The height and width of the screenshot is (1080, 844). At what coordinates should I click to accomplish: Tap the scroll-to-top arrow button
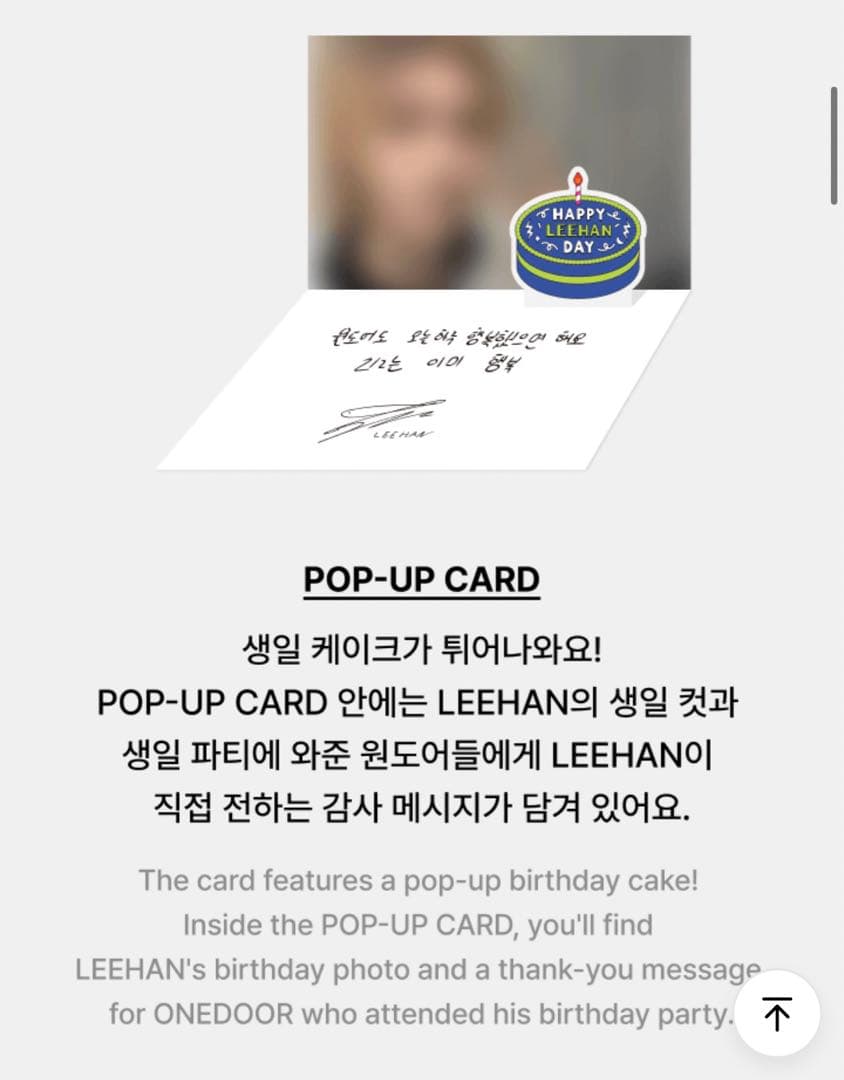coord(777,1014)
